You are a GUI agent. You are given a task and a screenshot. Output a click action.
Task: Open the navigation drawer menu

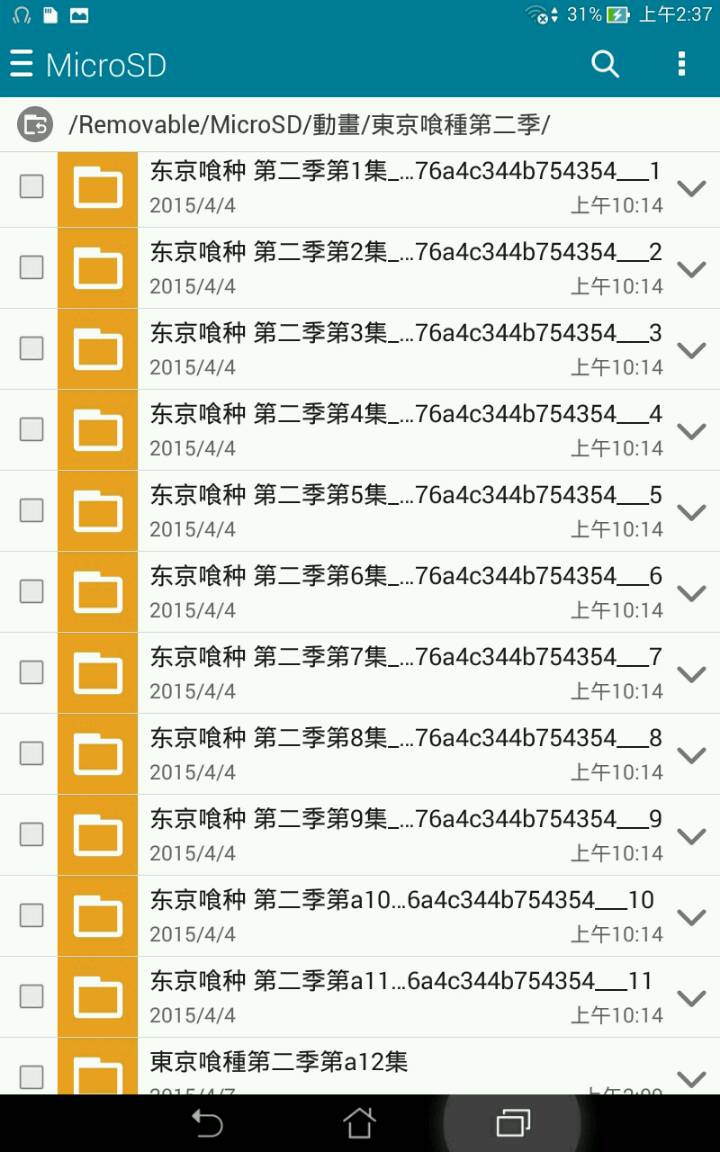click(22, 65)
